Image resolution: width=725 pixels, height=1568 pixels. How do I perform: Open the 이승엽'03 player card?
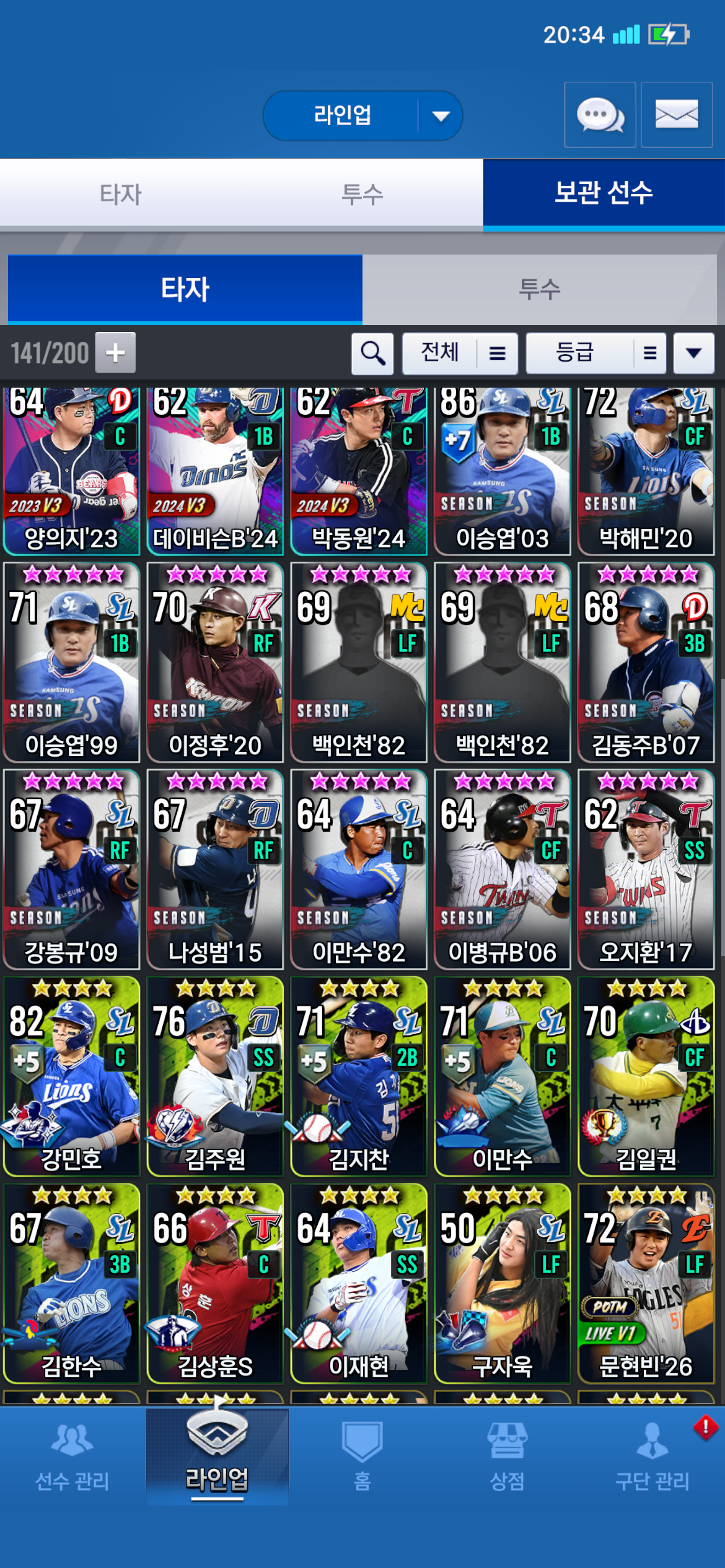502,471
